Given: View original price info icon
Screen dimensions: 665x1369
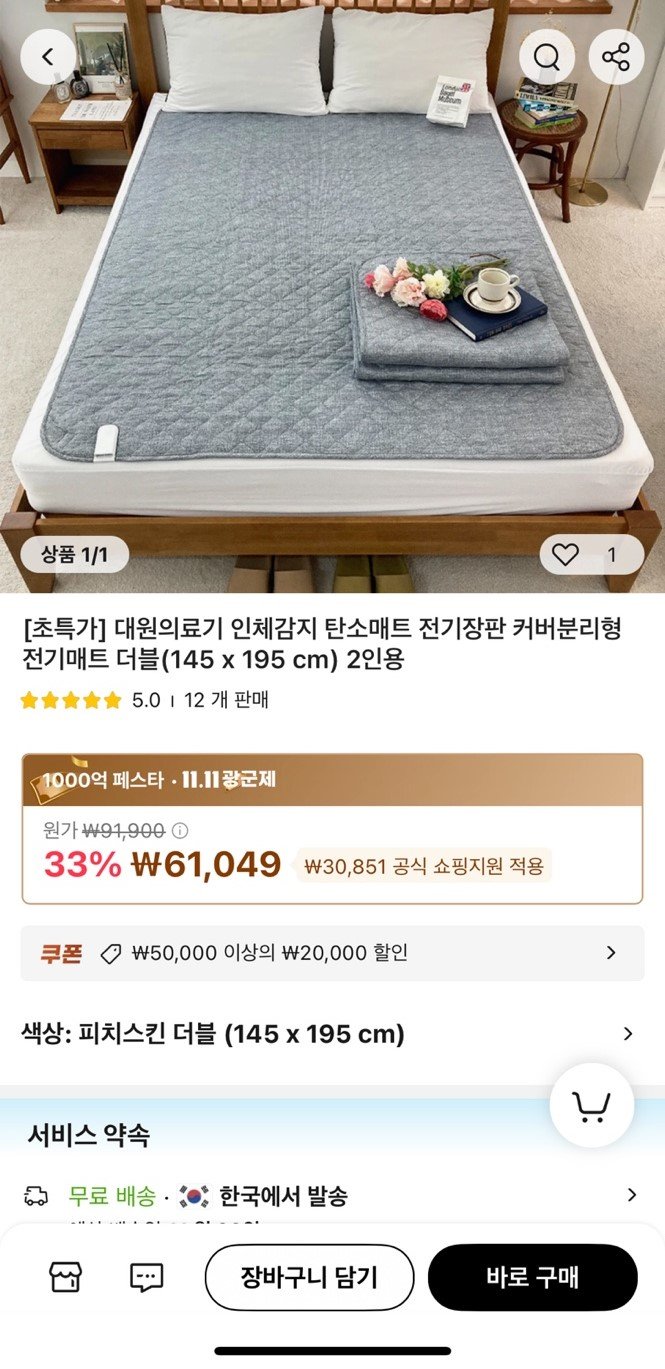Looking at the screenshot, I should [180, 830].
